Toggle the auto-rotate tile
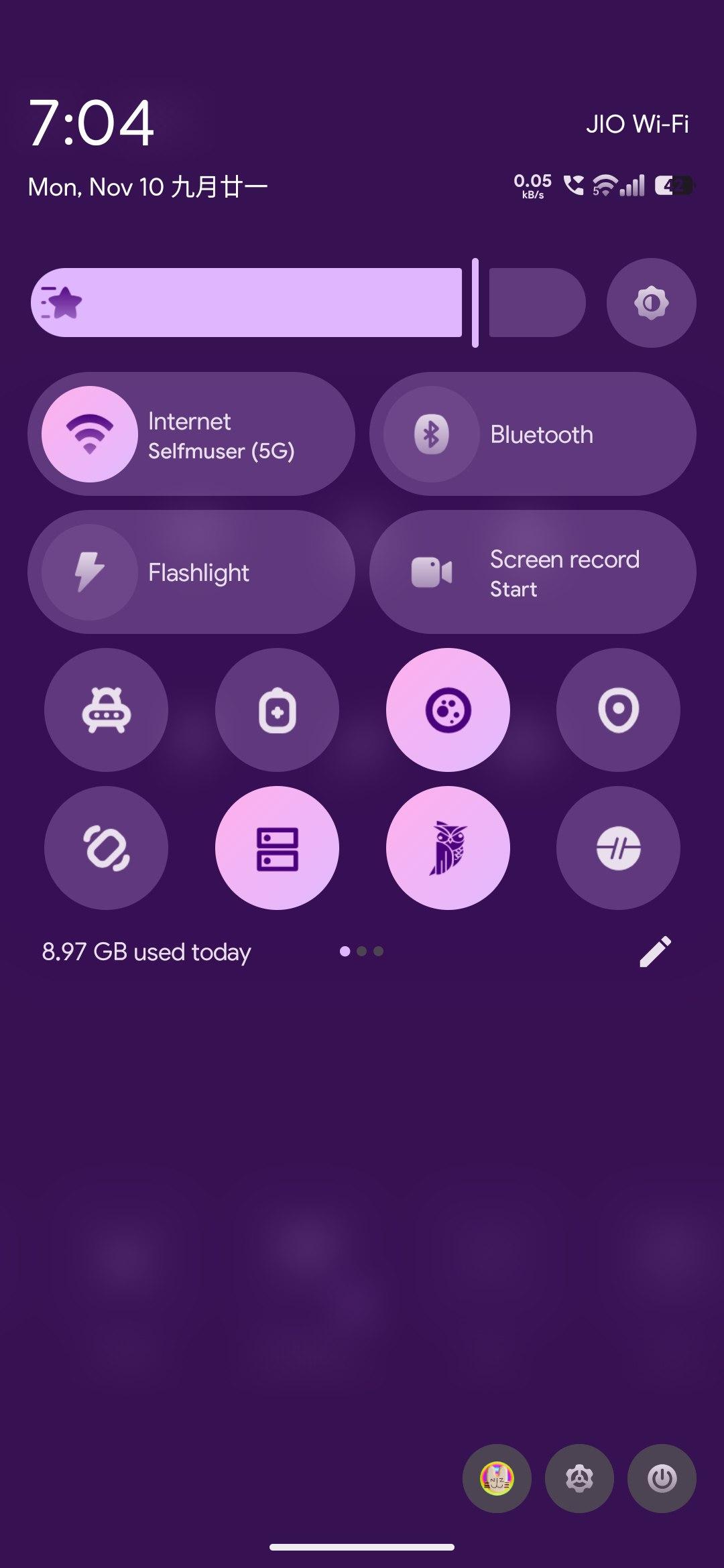This screenshot has width=724, height=1568. [x=106, y=848]
